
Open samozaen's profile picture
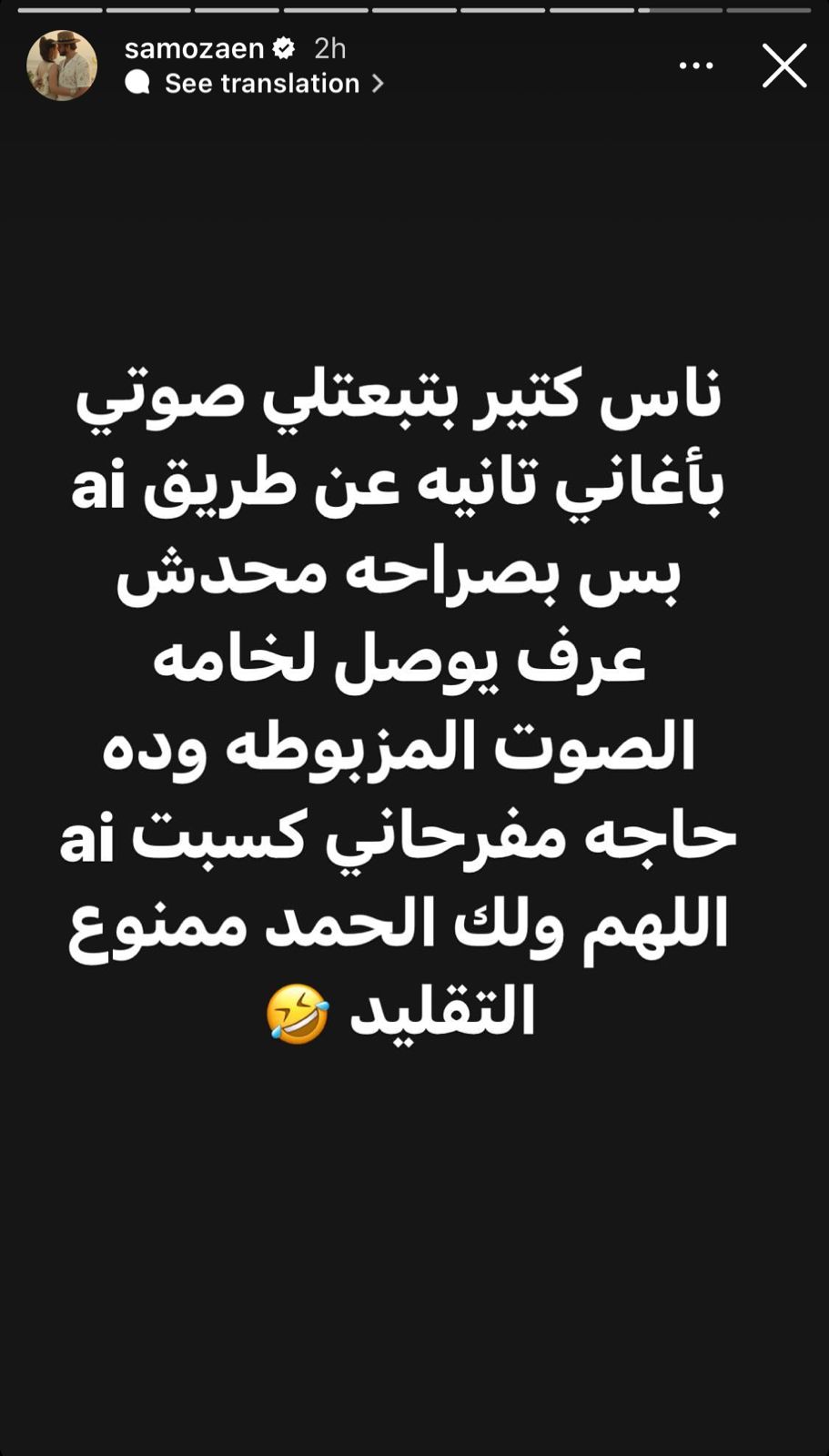(x=61, y=66)
